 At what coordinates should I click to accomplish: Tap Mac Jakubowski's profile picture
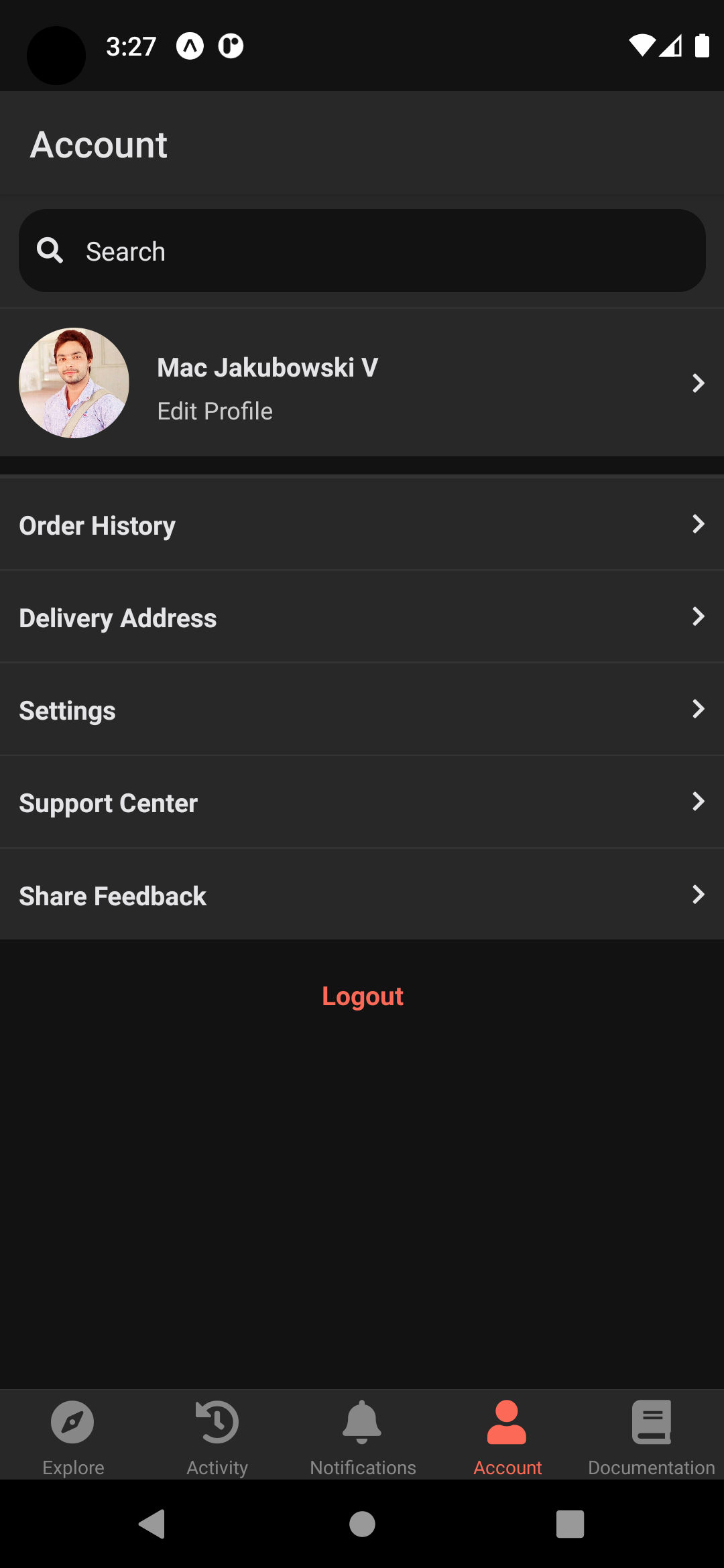click(74, 383)
